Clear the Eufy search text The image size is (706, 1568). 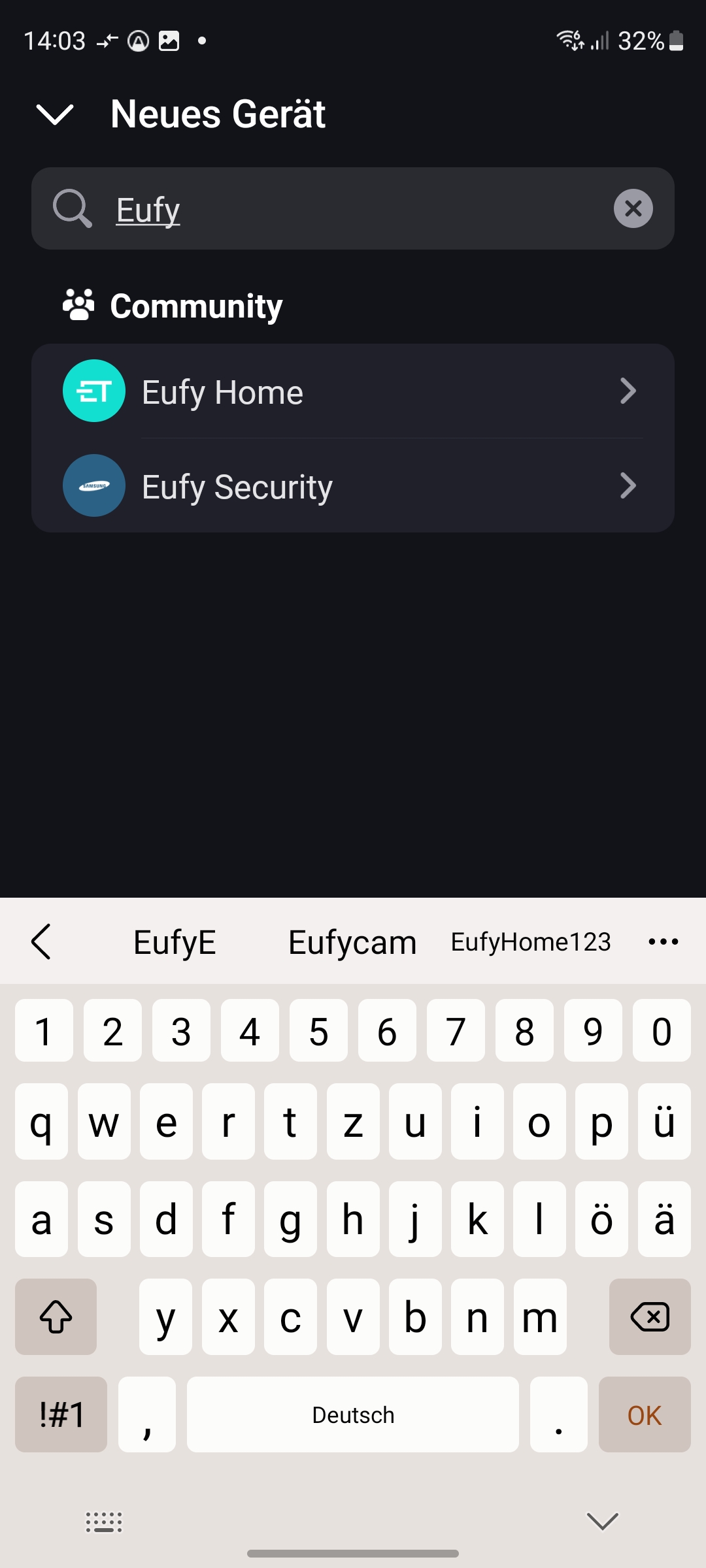(x=633, y=208)
